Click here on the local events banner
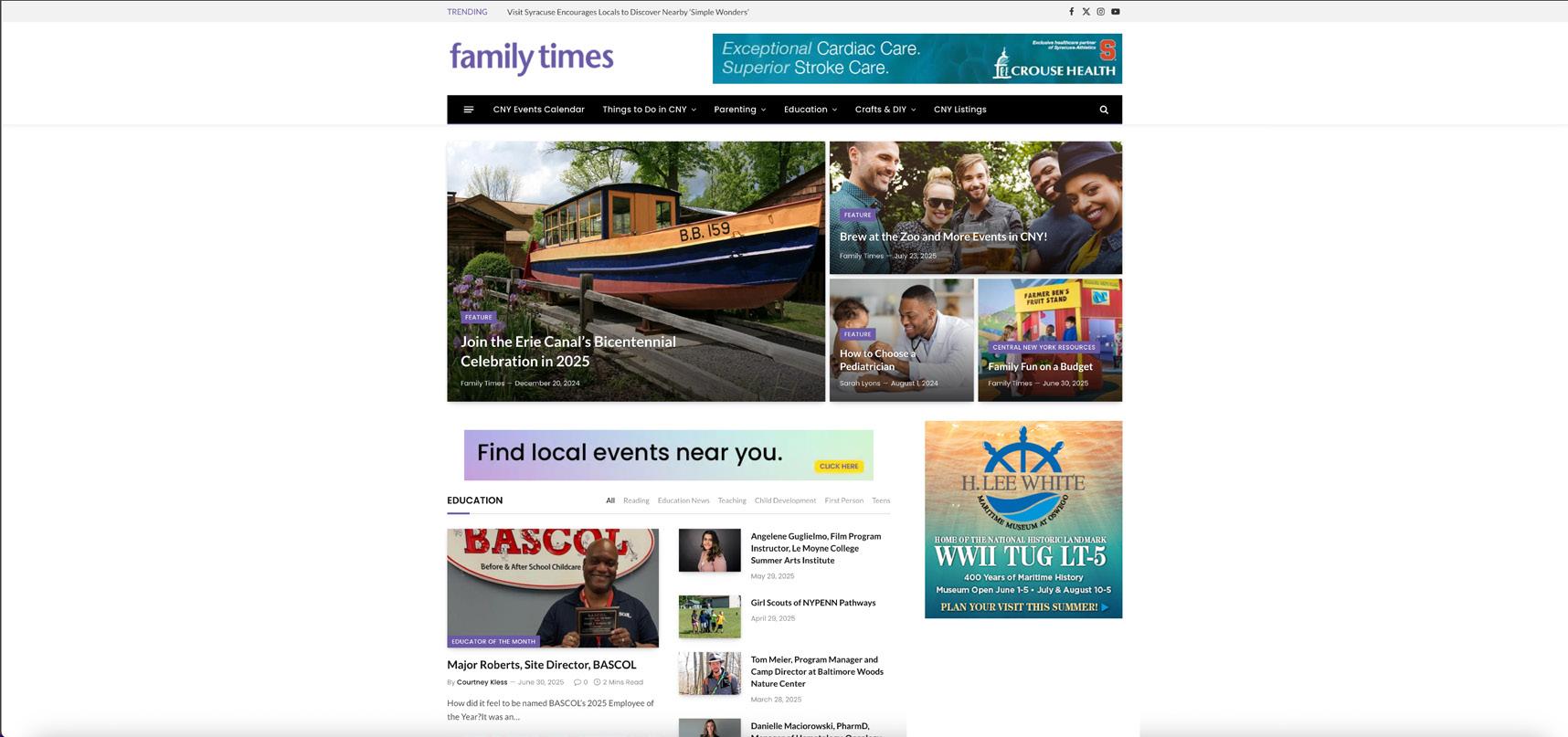 [838, 466]
